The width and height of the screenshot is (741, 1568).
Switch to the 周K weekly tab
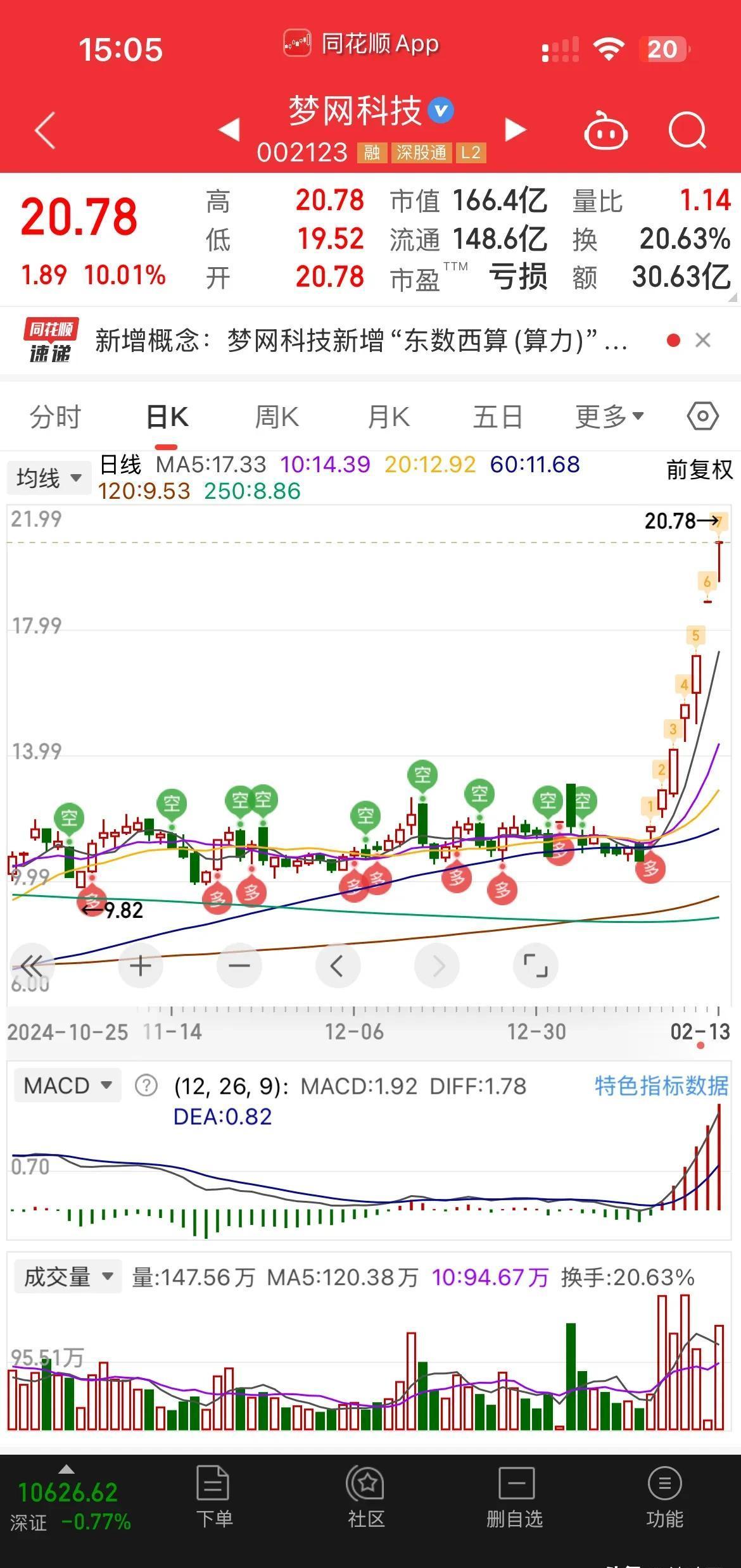pos(277,416)
